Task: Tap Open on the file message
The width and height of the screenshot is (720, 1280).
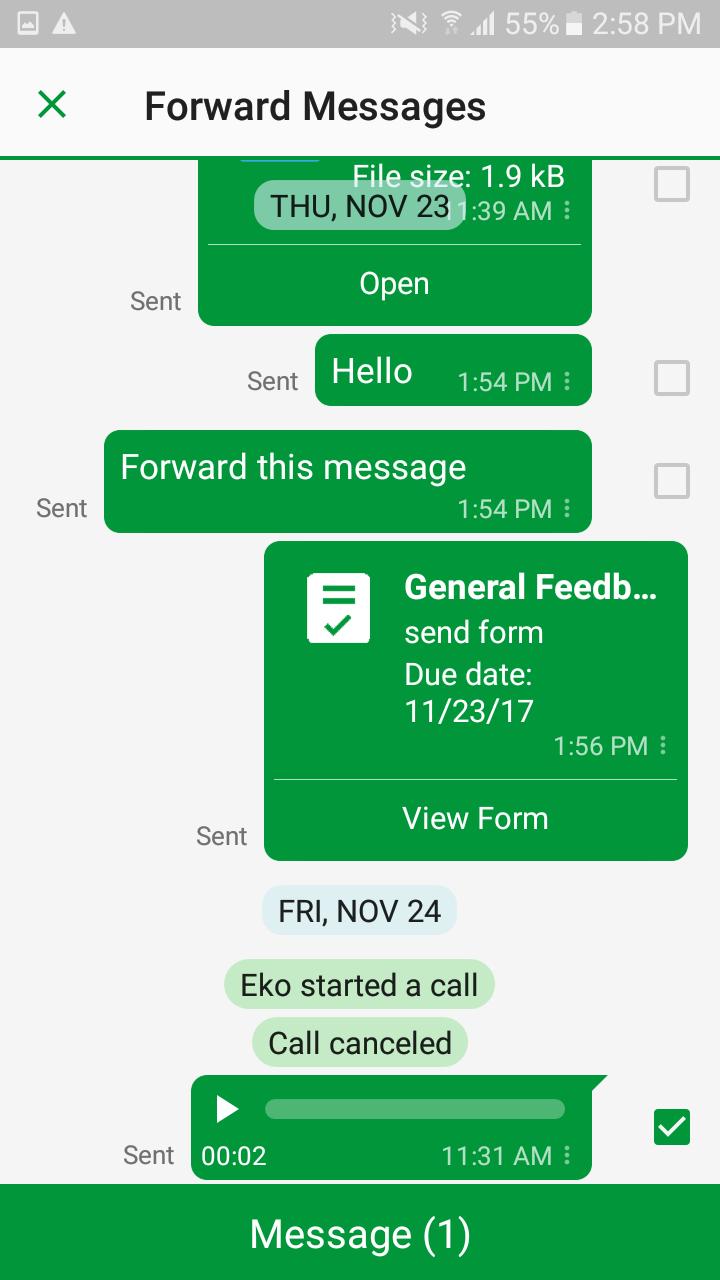Action: pos(395,284)
